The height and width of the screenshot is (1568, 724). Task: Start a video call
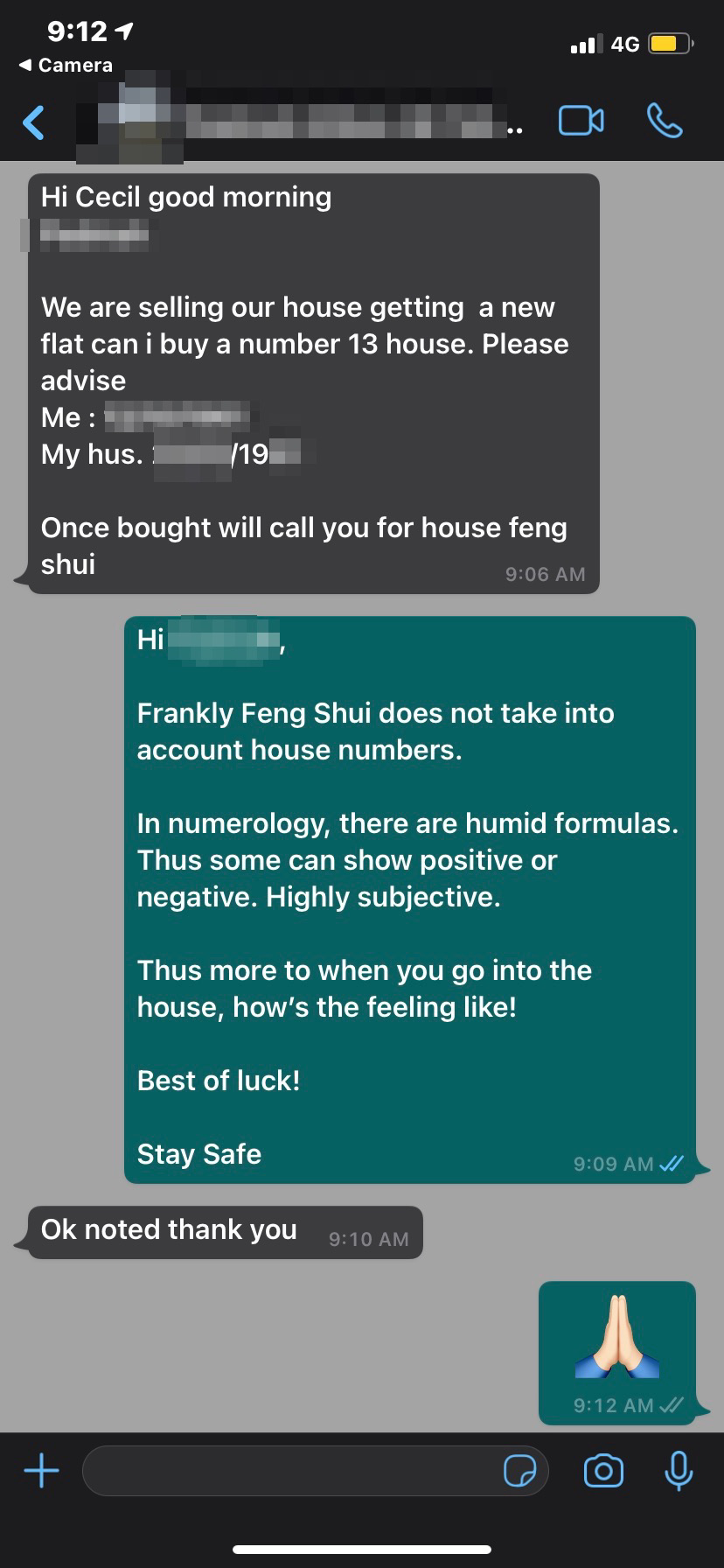(581, 121)
